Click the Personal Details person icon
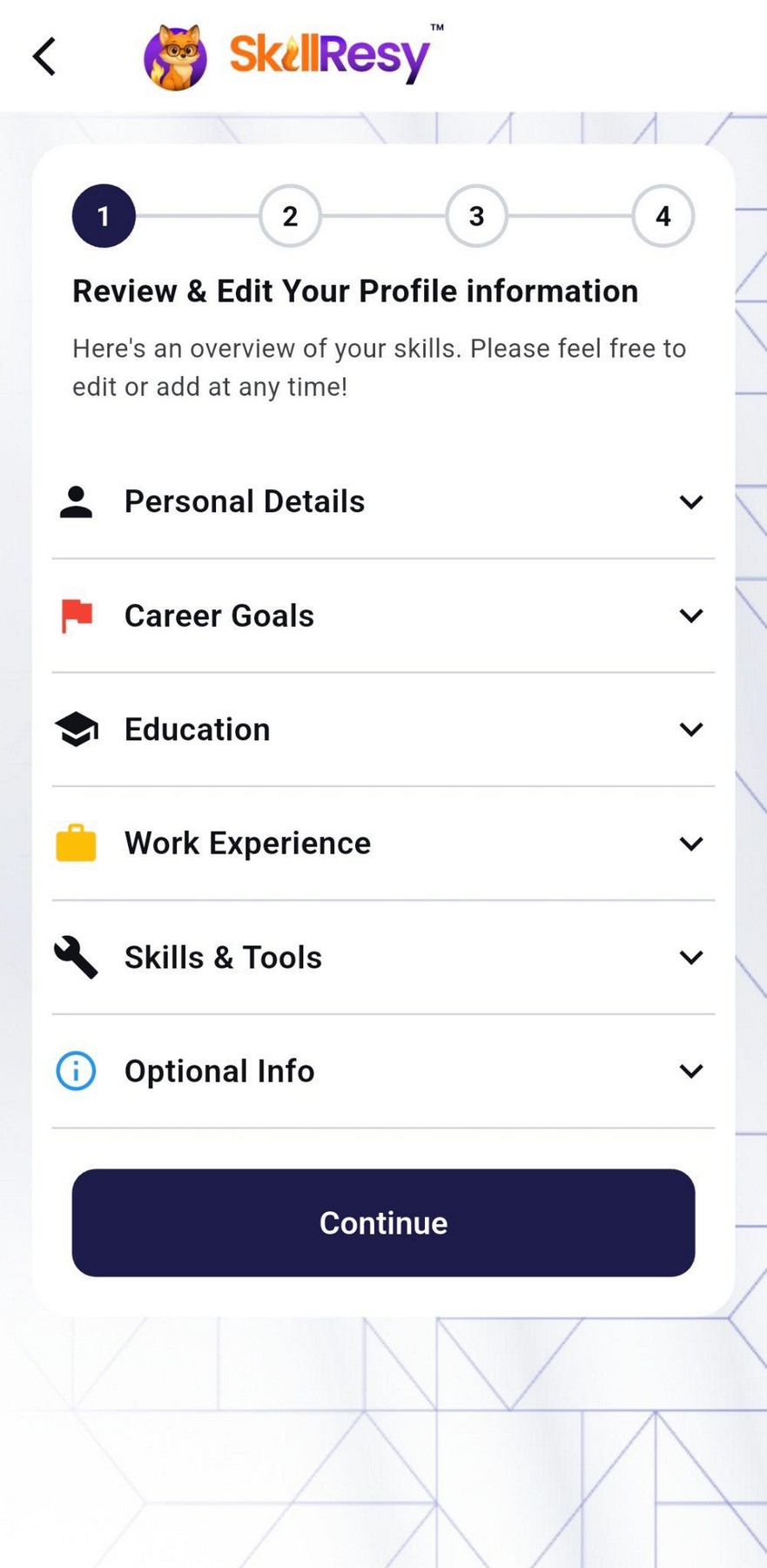The image size is (767, 1568). pyautogui.click(x=76, y=501)
